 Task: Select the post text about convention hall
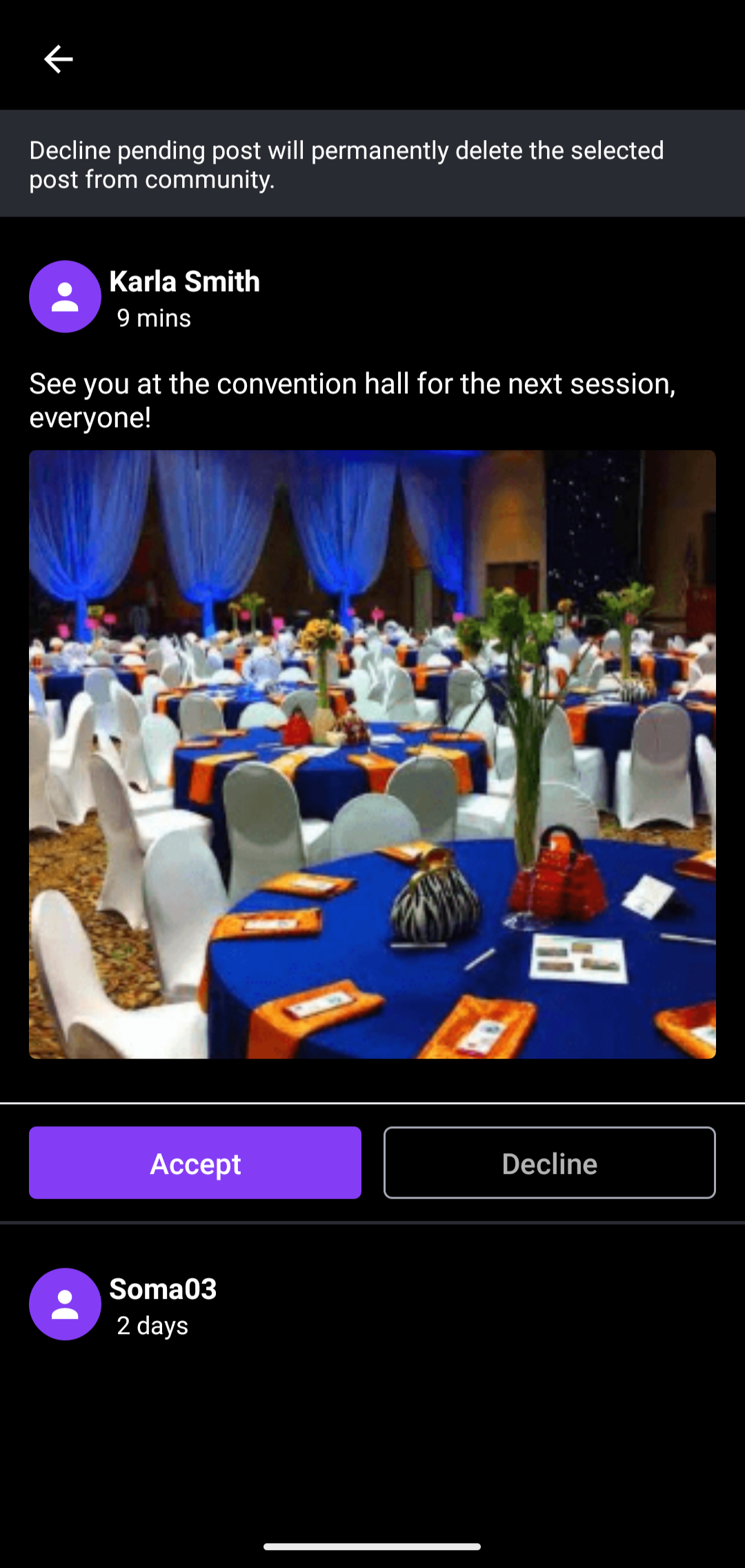(x=352, y=399)
